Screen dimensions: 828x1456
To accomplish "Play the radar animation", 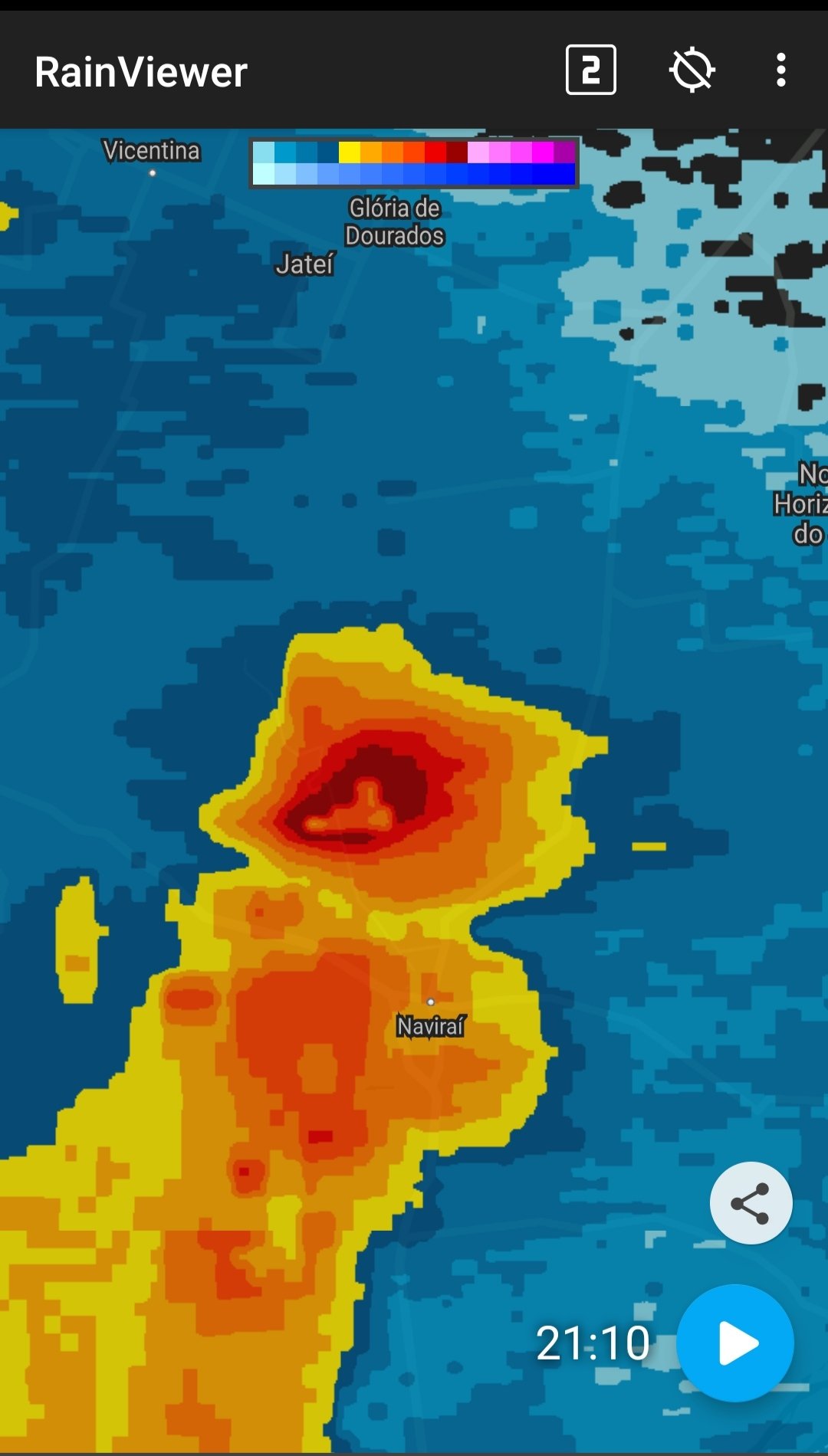I will pyautogui.click(x=734, y=1343).
